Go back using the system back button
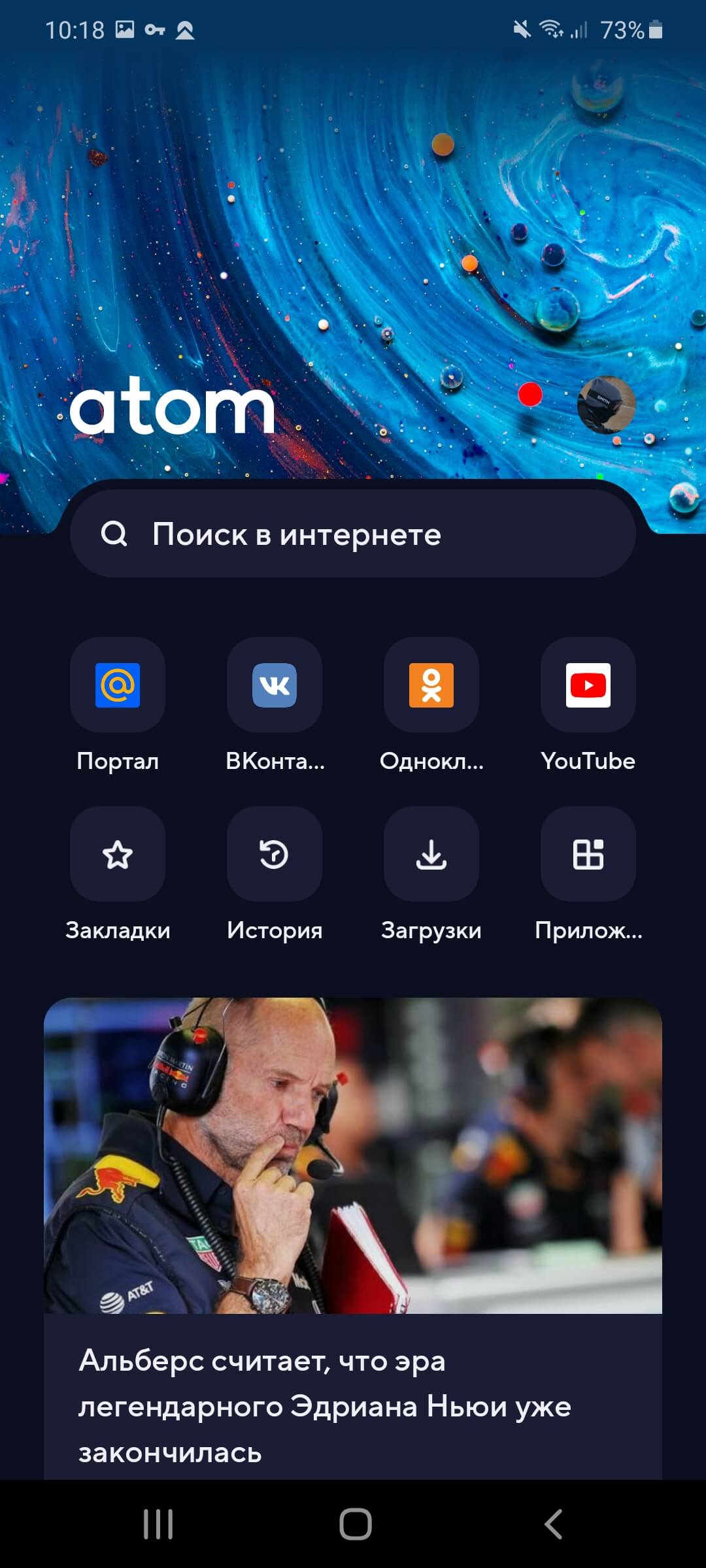 [x=553, y=1524]
